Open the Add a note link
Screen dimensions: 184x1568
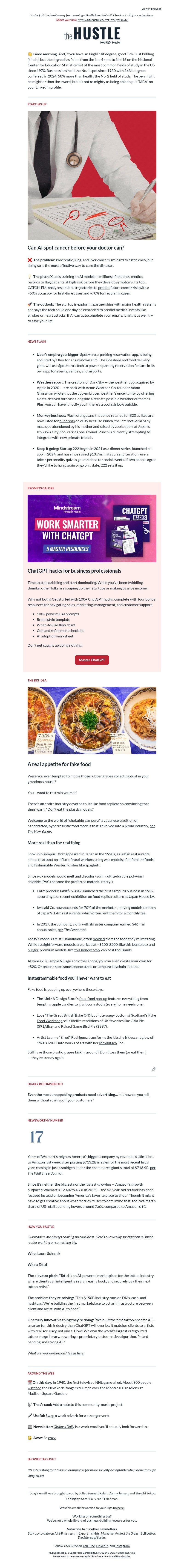(x=61, y=1404)
